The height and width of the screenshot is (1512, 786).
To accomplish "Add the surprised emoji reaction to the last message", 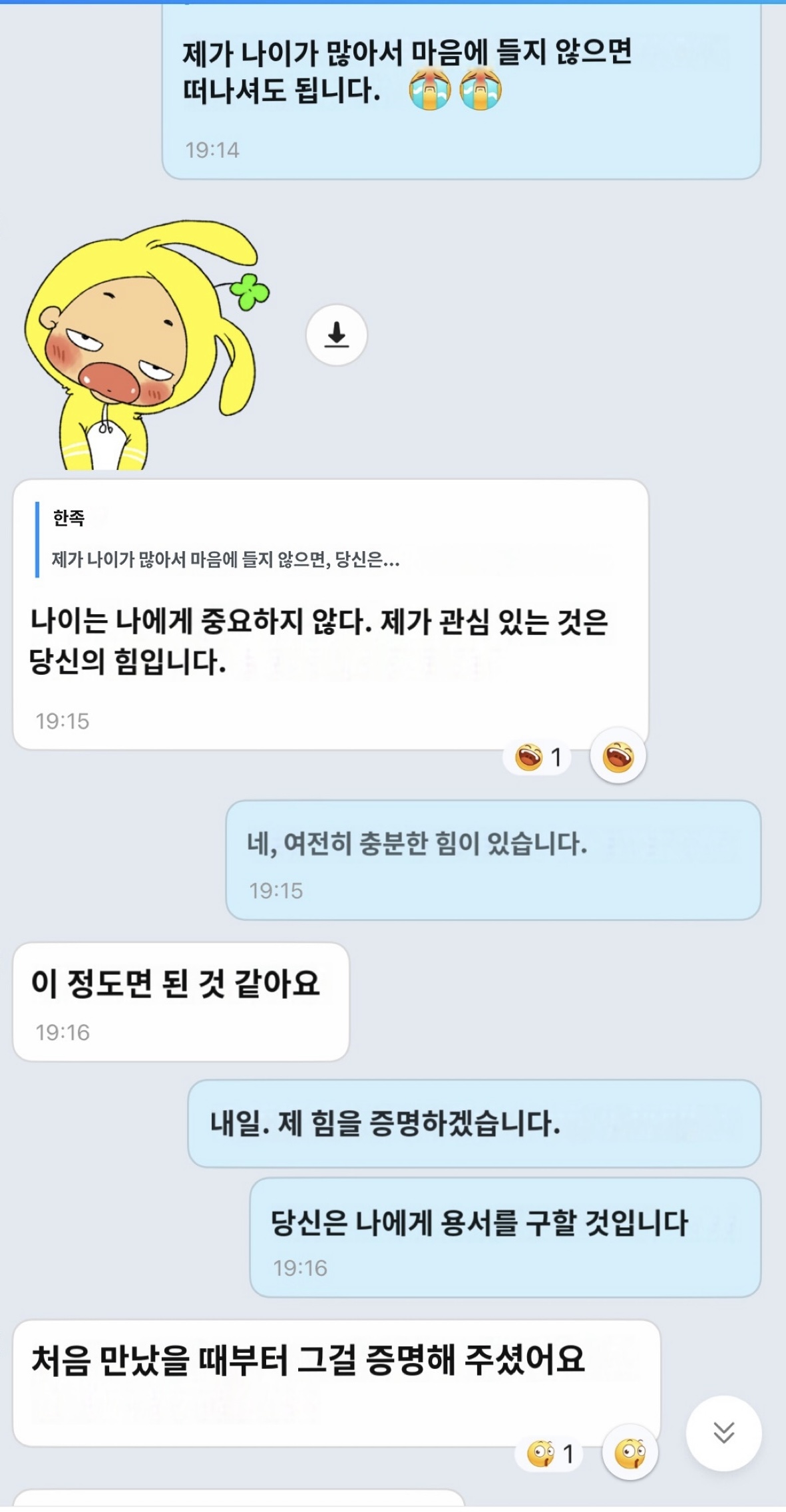I will click(x=630, y=1454).
